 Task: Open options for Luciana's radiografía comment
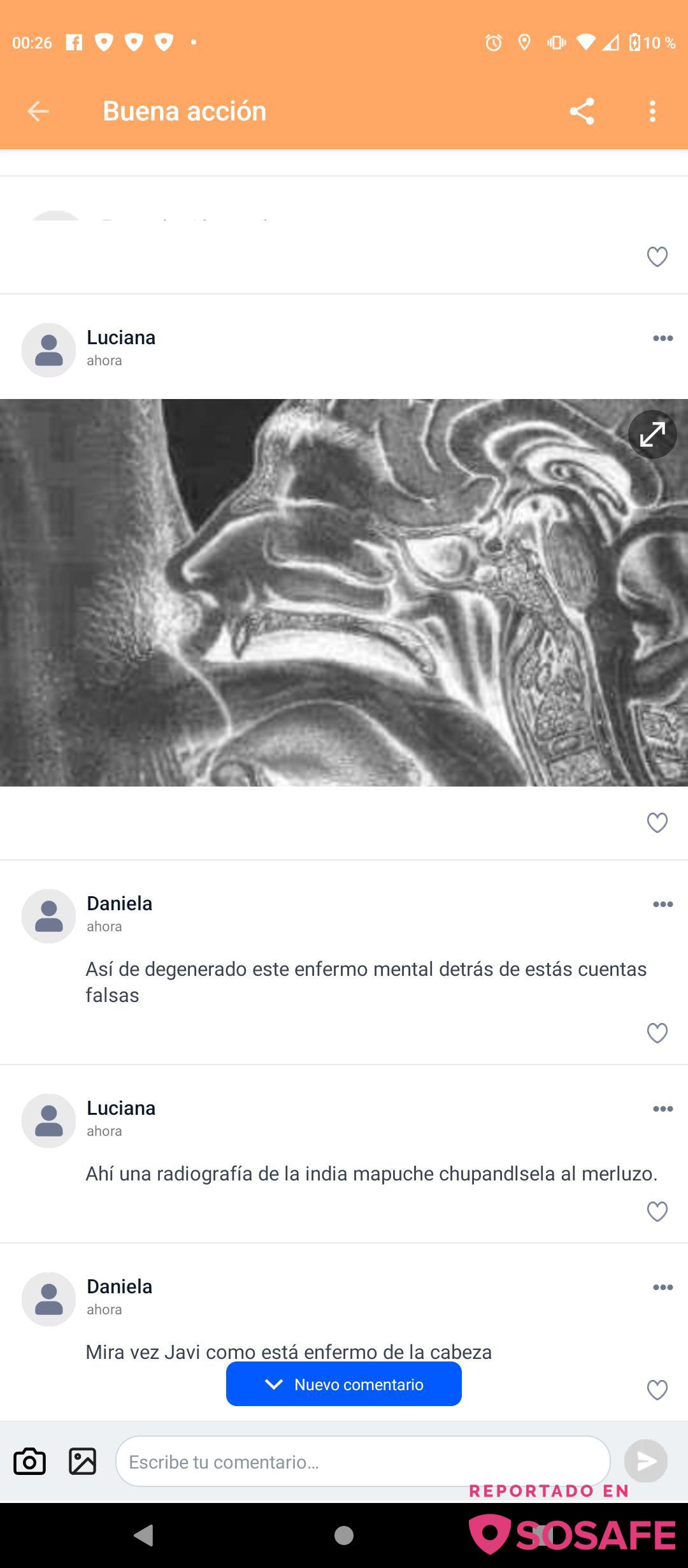663,1109
